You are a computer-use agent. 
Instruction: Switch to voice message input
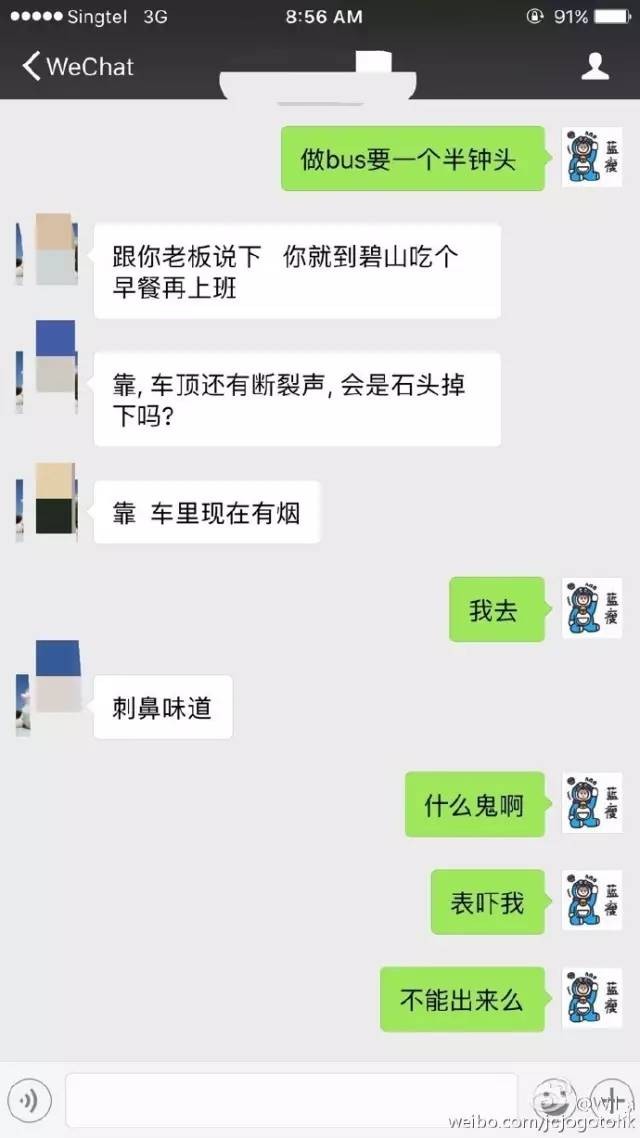(32, 1102)
